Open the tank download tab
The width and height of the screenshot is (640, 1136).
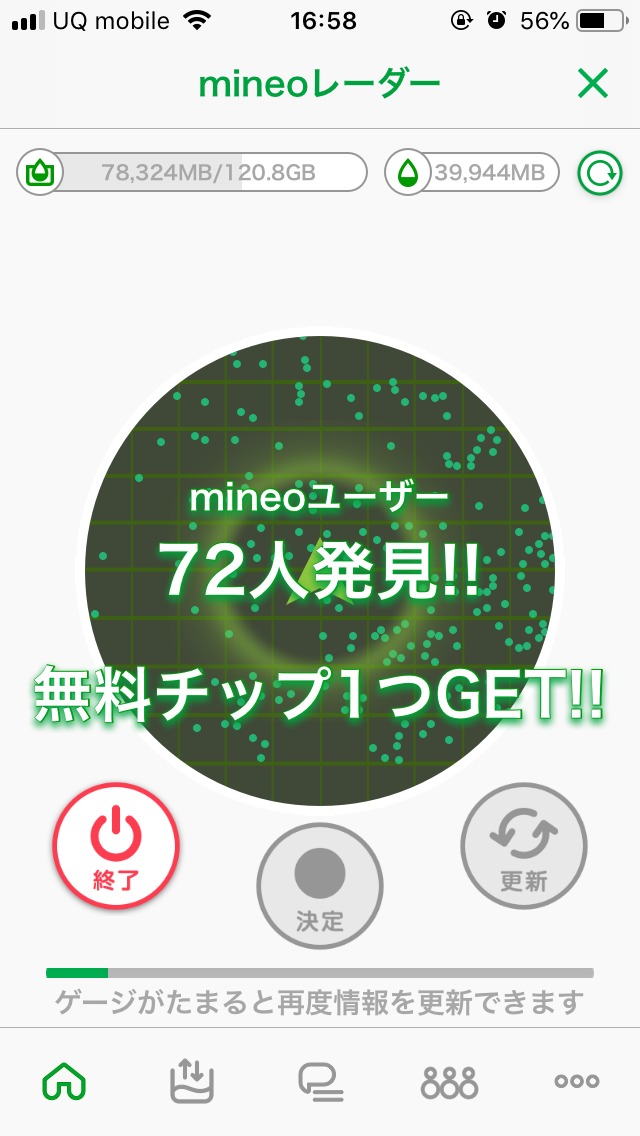(x=192, y=1081)
